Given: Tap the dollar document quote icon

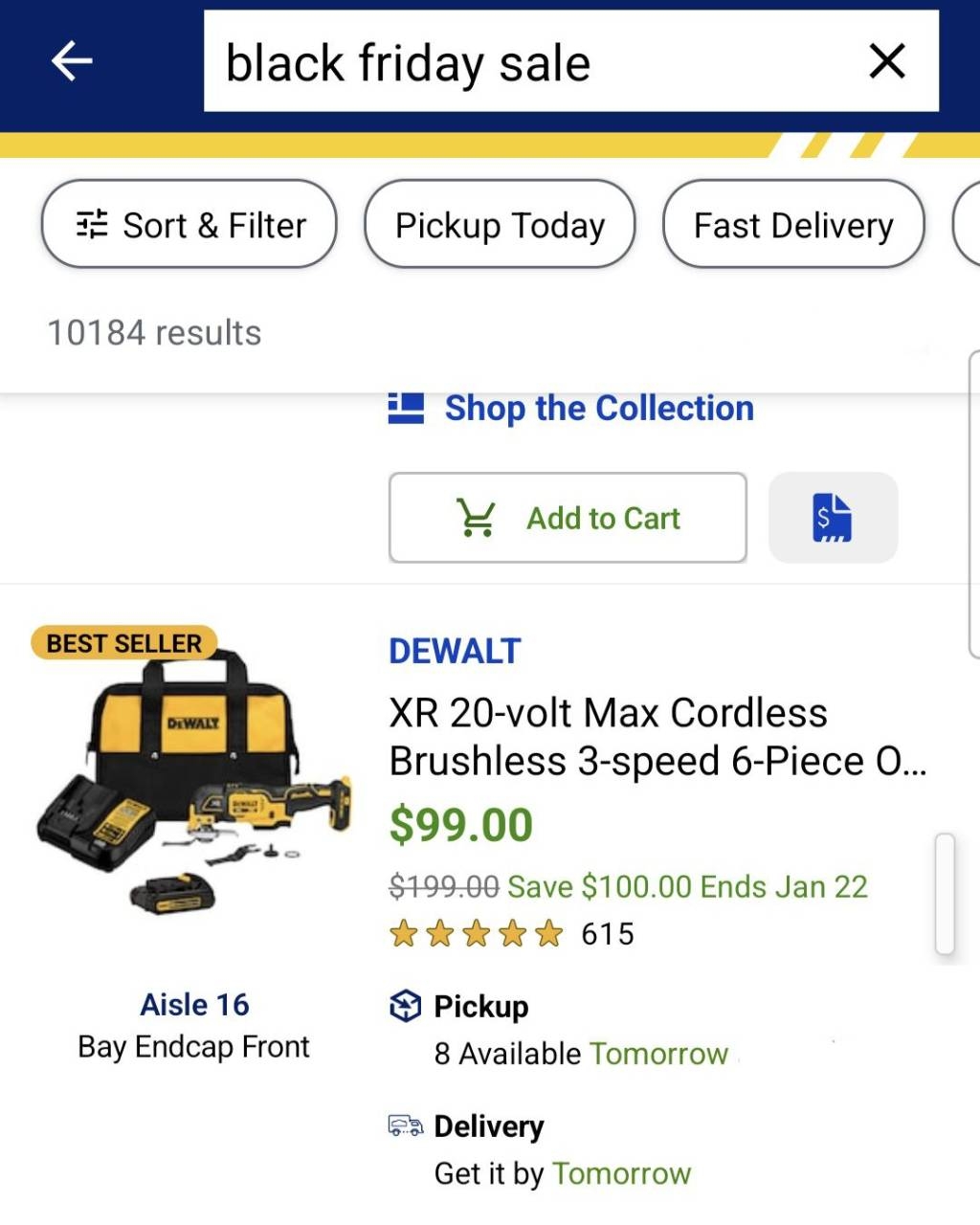Looking at the screenshot, I should pos(833,518).
